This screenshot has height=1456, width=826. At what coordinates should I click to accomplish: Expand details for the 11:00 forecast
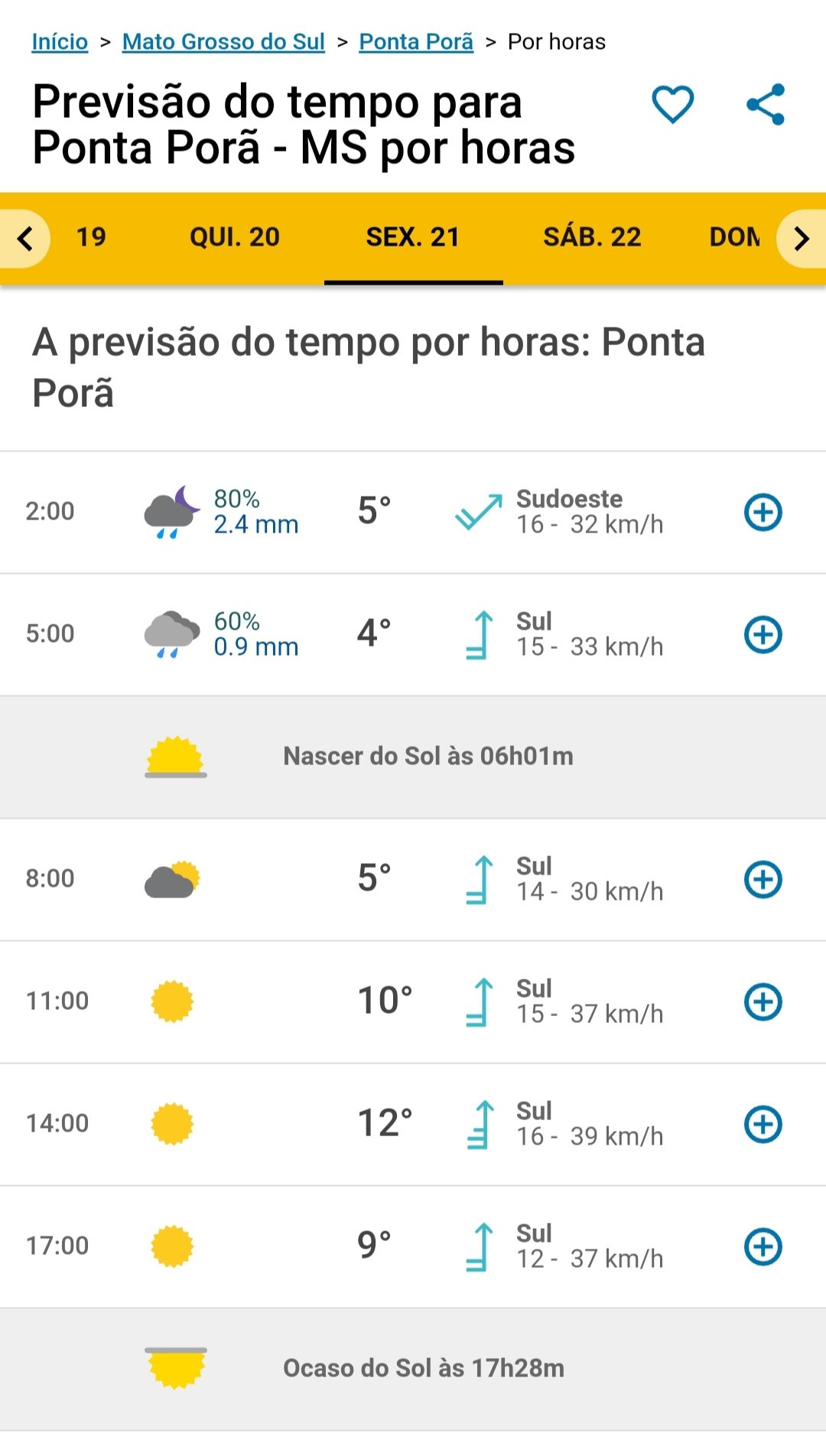click(763, 1002)
